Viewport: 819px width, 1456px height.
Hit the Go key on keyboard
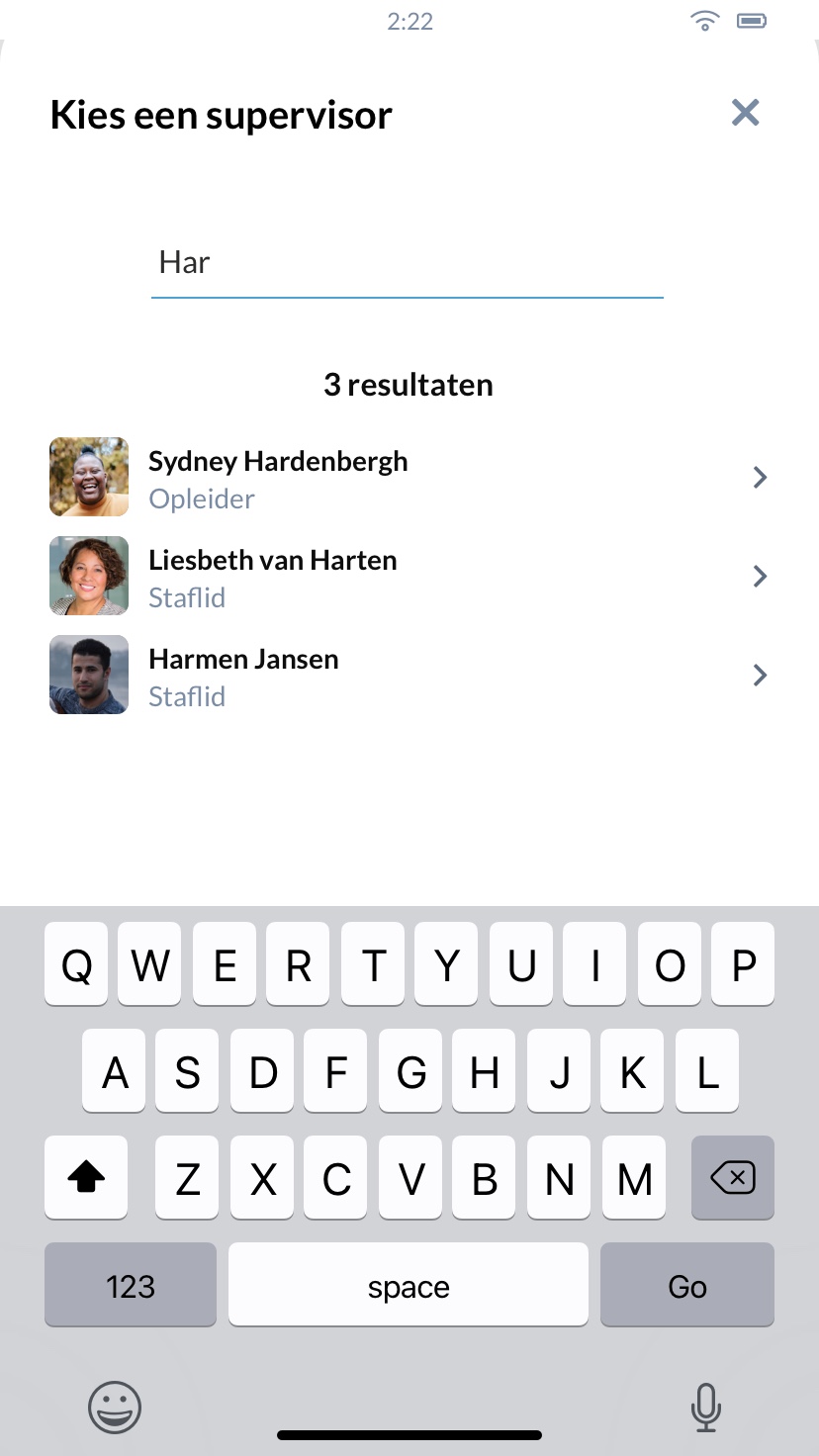click(686, 1286)
